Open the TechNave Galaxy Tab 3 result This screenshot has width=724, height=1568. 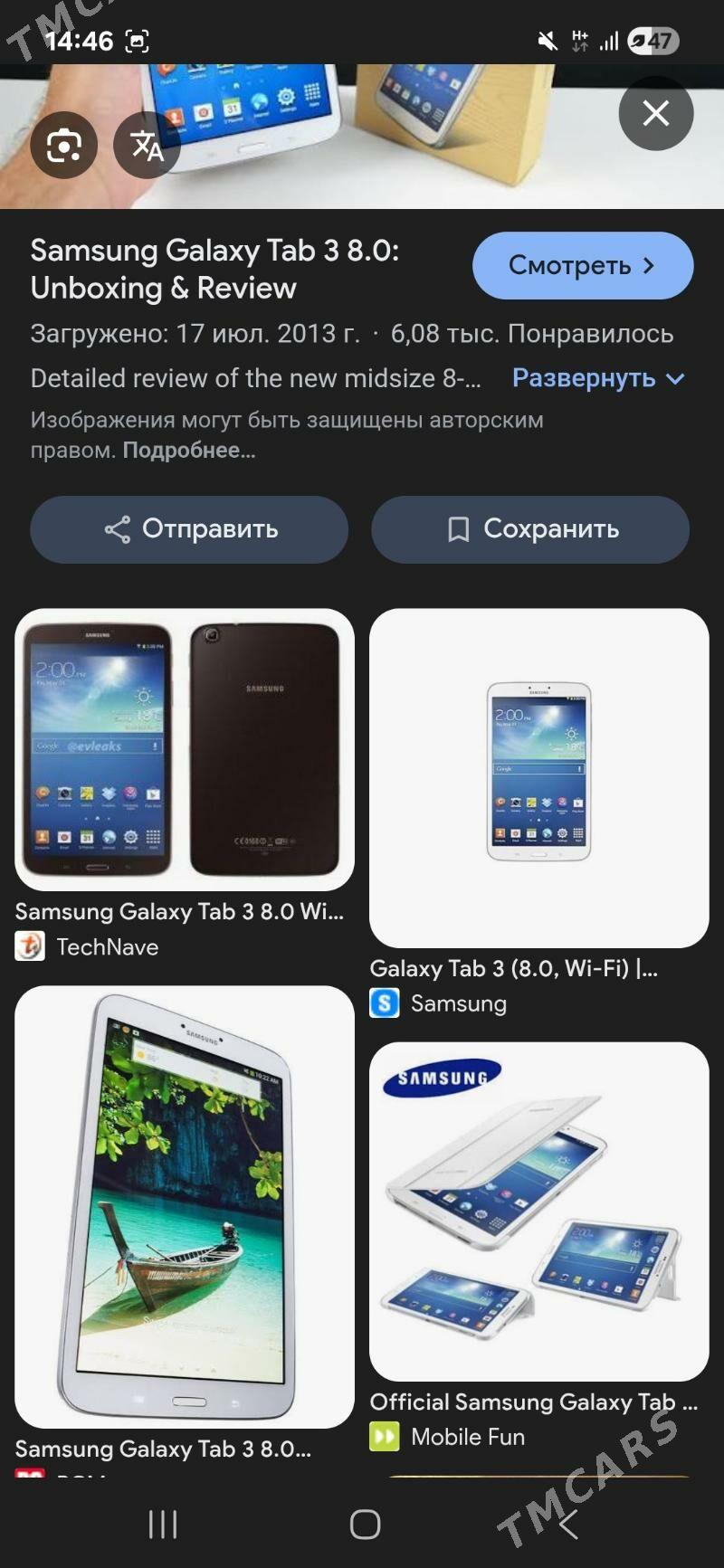coord(185,749)
